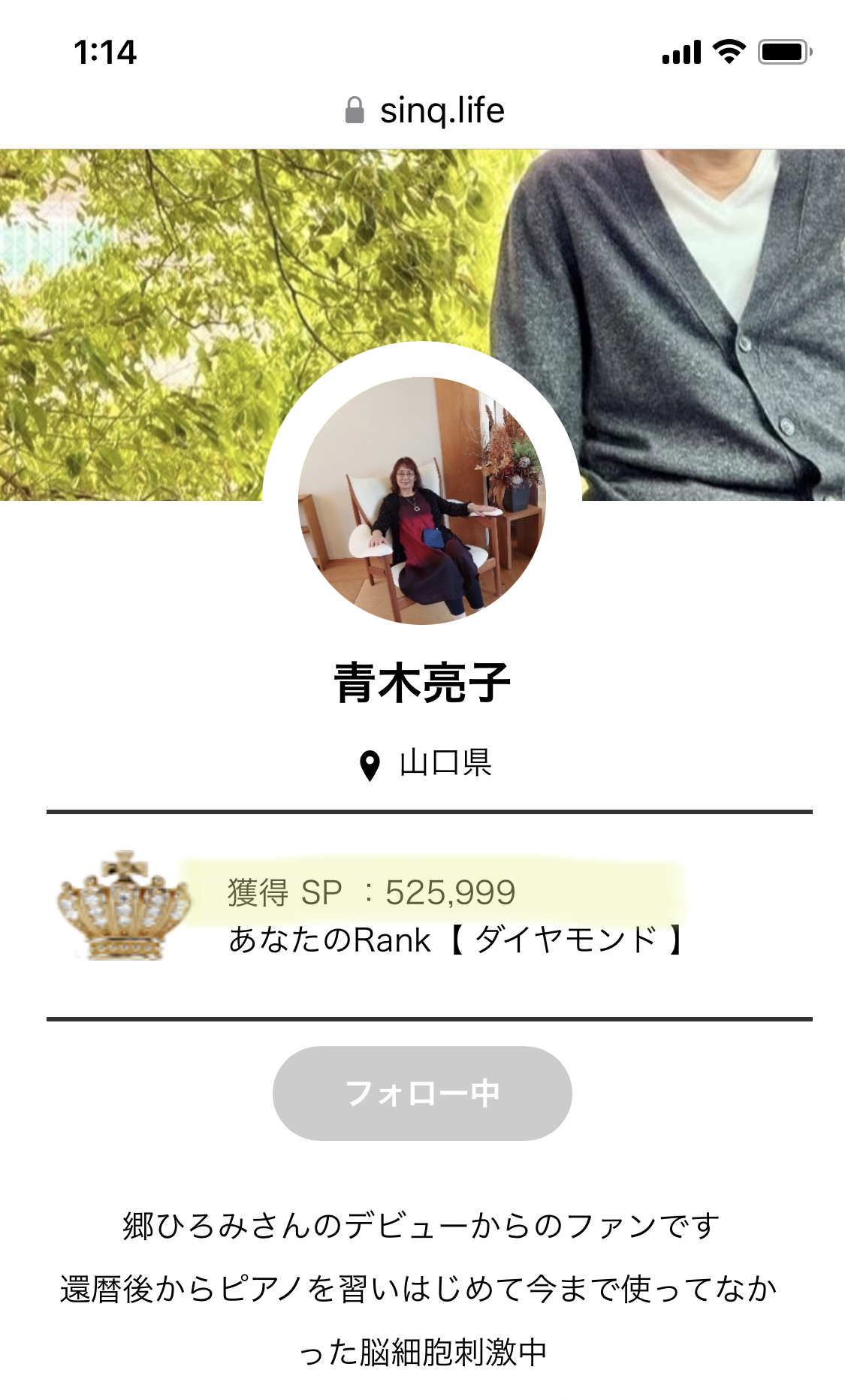View 青木亮子's circular profile photo
Screen dimensions: 845x1400
tap(422, 500)
